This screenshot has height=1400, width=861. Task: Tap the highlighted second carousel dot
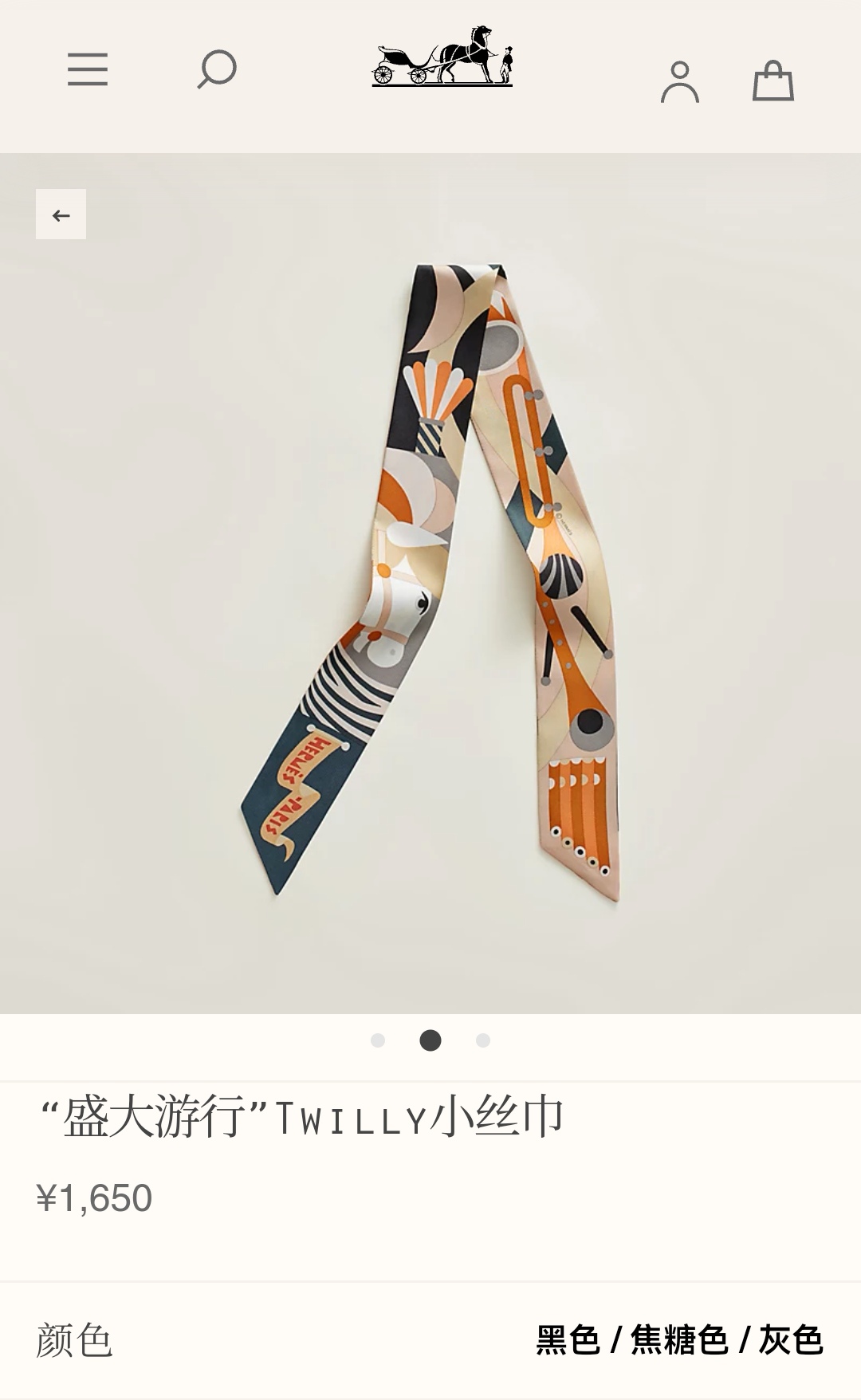[x=431, y=1040]
